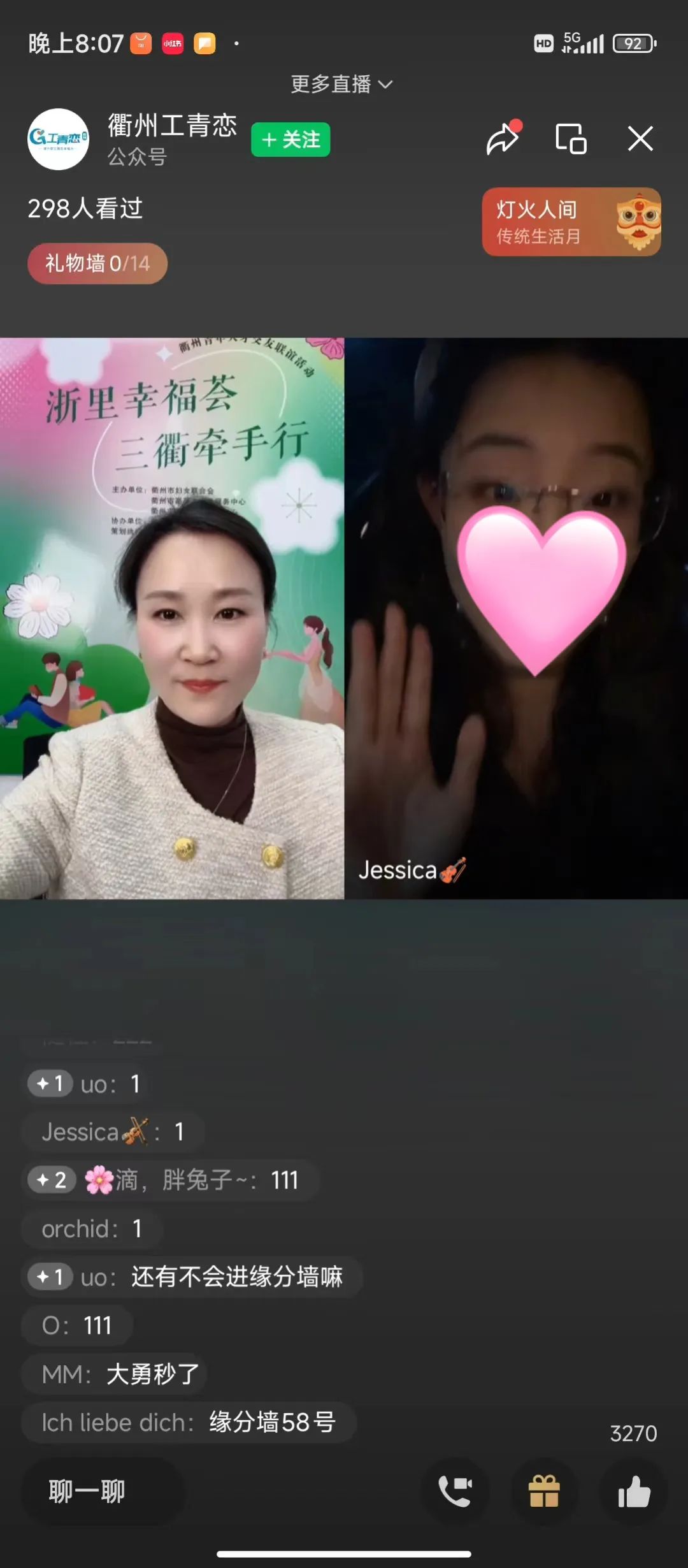Open the gift box panel
688x1568 pixels.
544,1492
